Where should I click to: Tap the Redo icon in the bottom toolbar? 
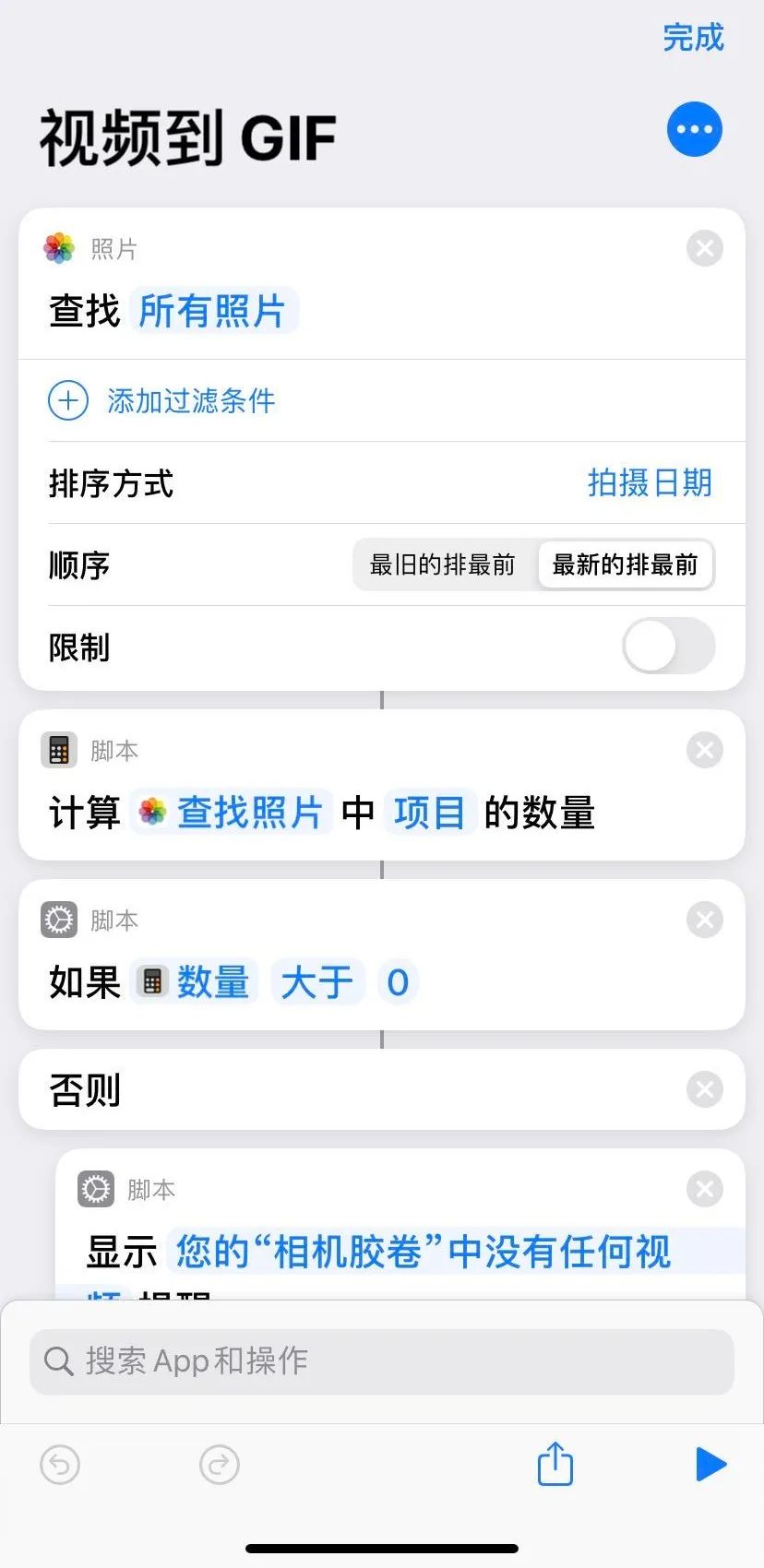pyautogui.click(x=219, y=1465)
